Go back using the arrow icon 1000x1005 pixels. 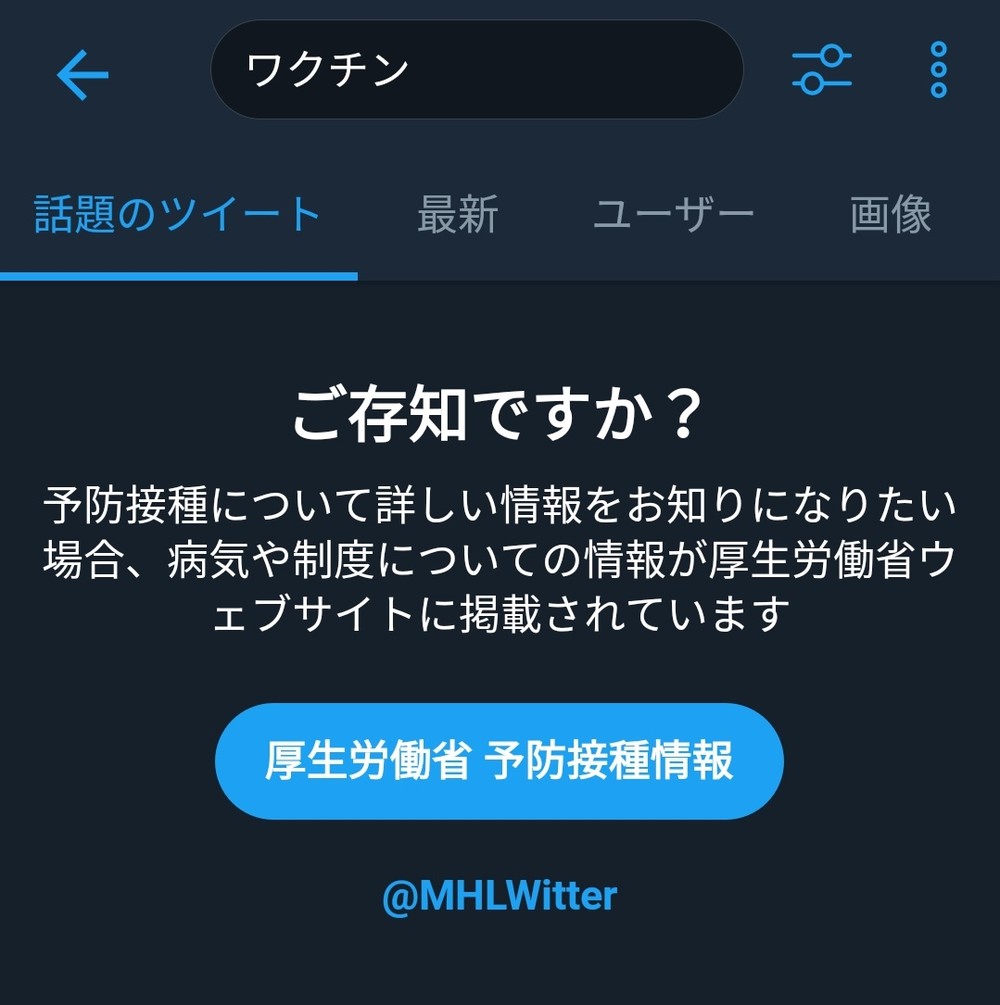click(x=82, y=75)
